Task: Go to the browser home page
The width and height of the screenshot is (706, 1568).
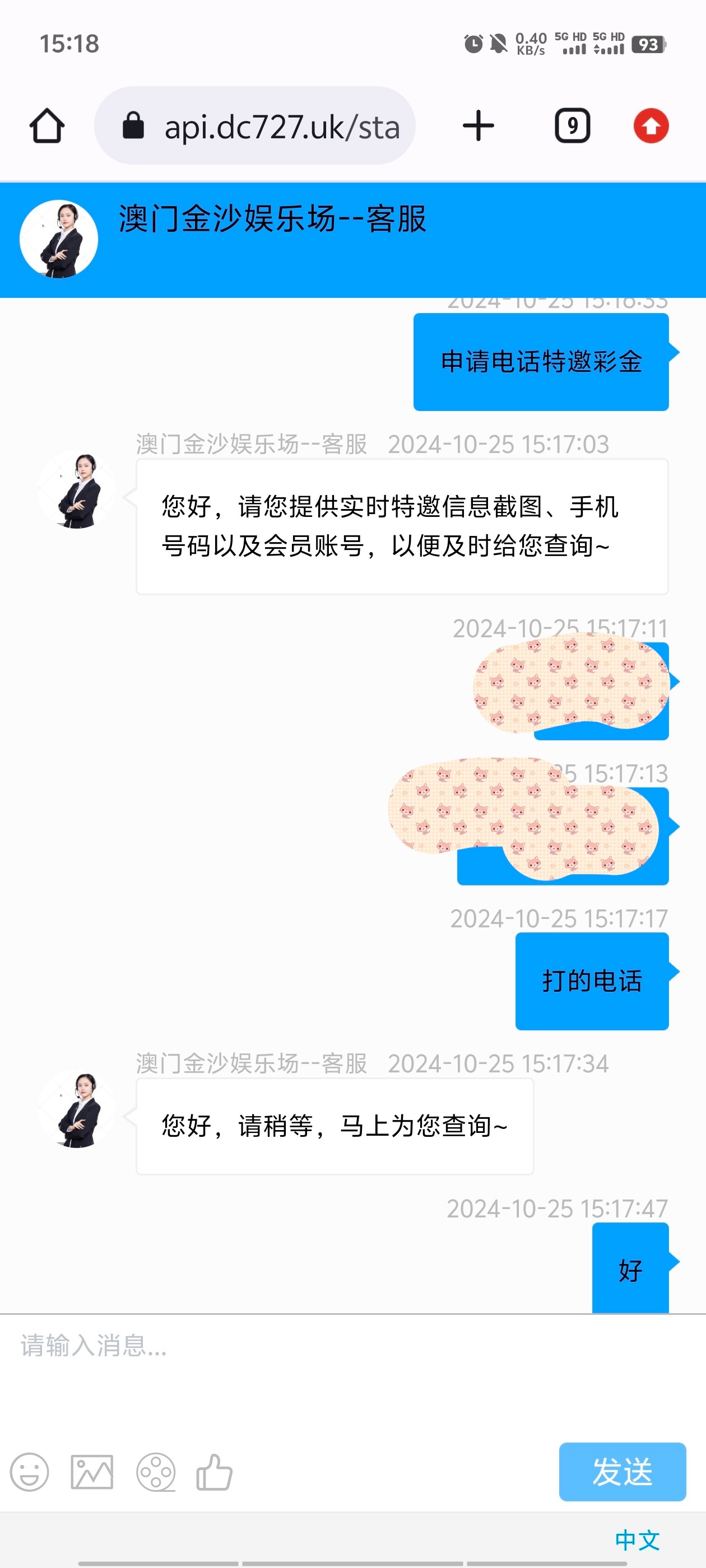Action: tap(47, 126)
